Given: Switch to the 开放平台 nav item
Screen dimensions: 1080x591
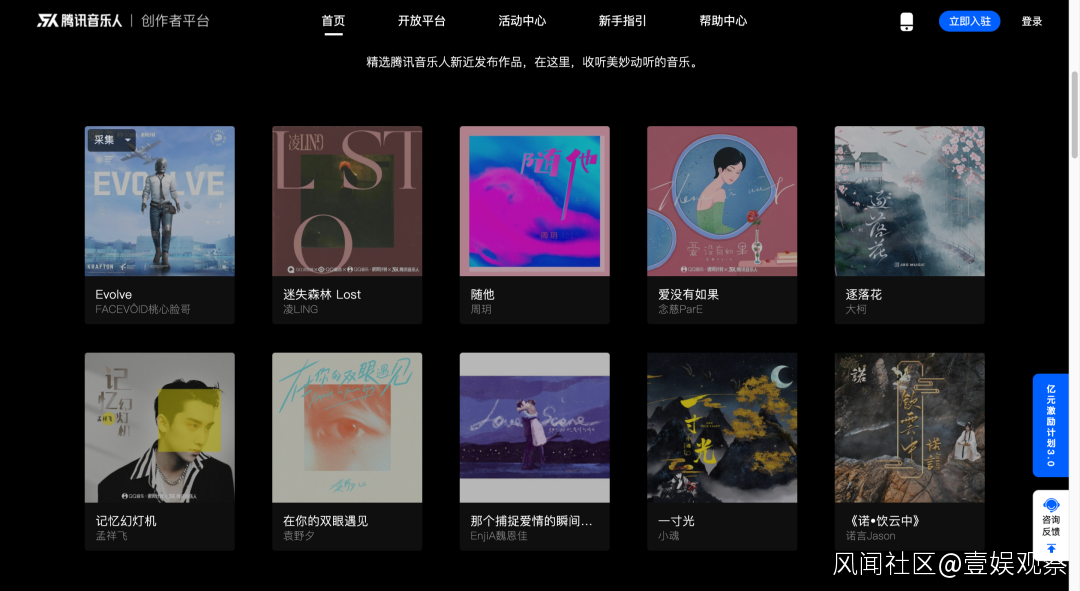Looking at the screenshot, I should click(421, 21).
